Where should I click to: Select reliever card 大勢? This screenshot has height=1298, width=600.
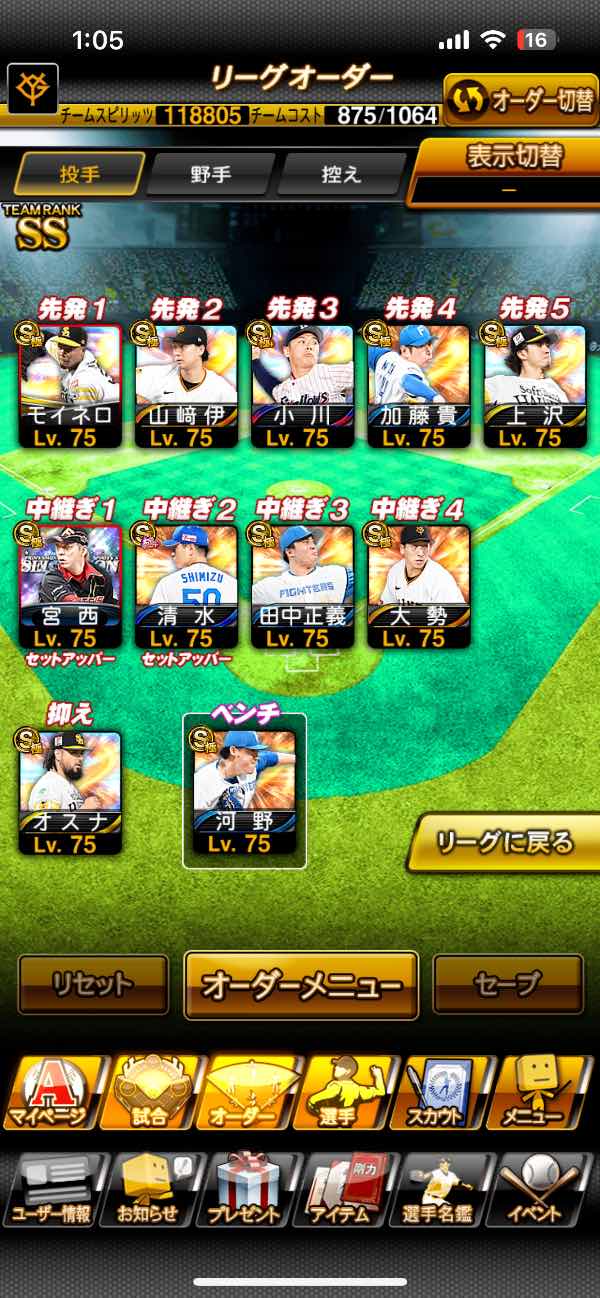coord(418,587)
